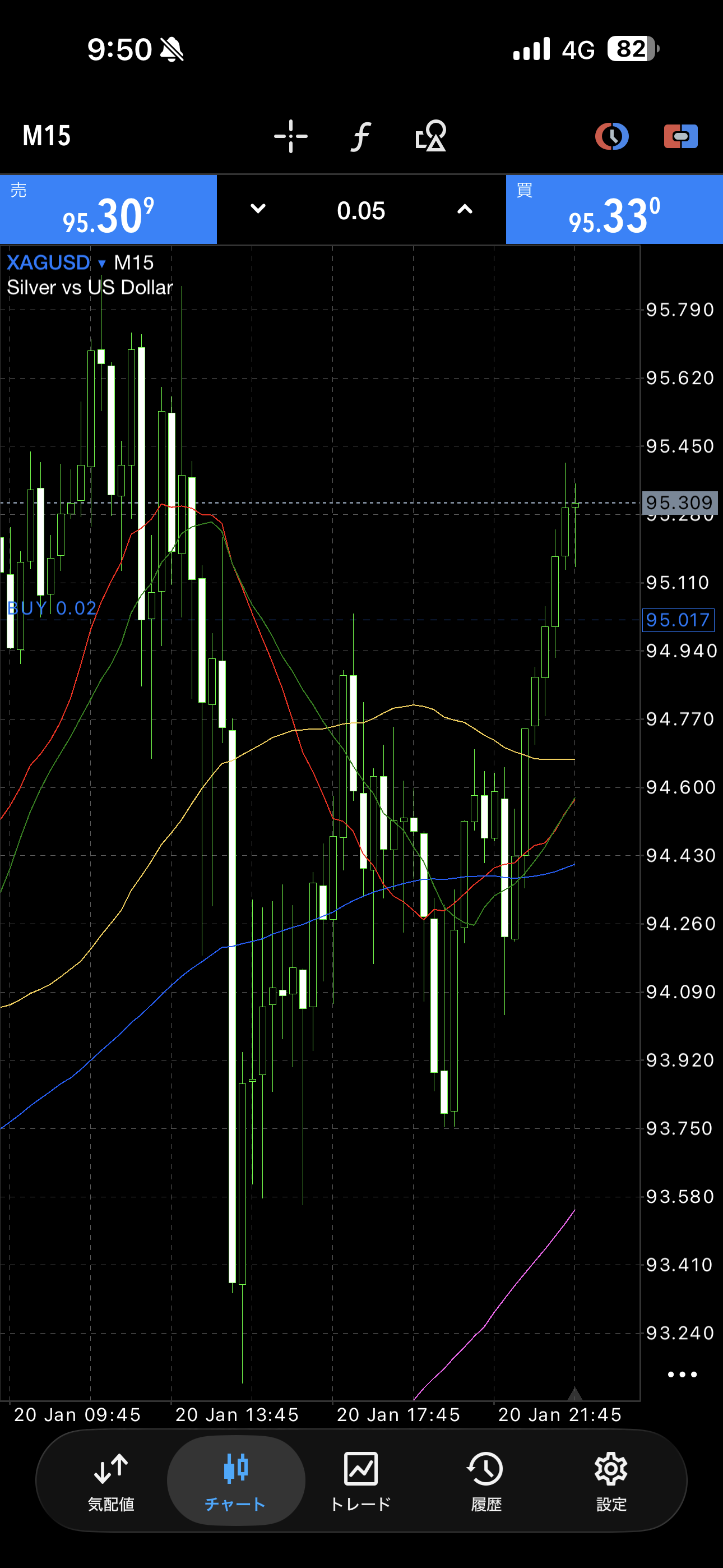
Task: Decrease the lot volume with down chevron
Action: 258,209
